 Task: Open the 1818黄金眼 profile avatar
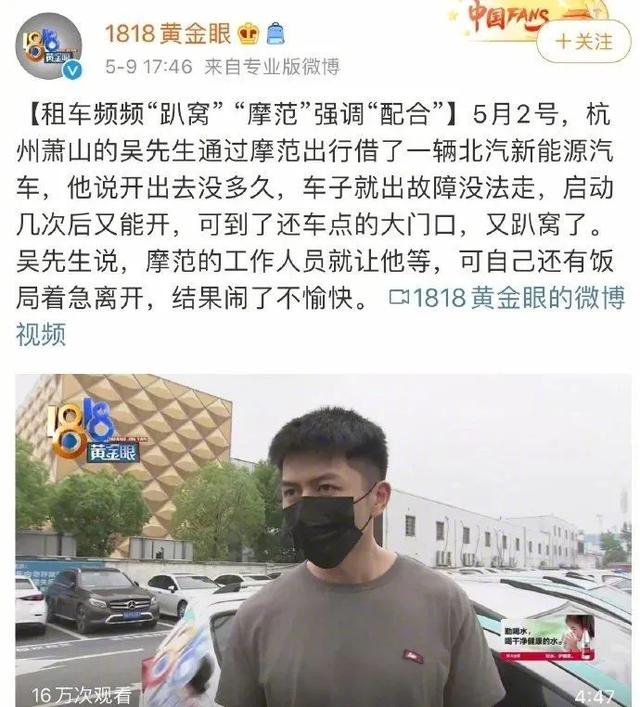[49, 46]
